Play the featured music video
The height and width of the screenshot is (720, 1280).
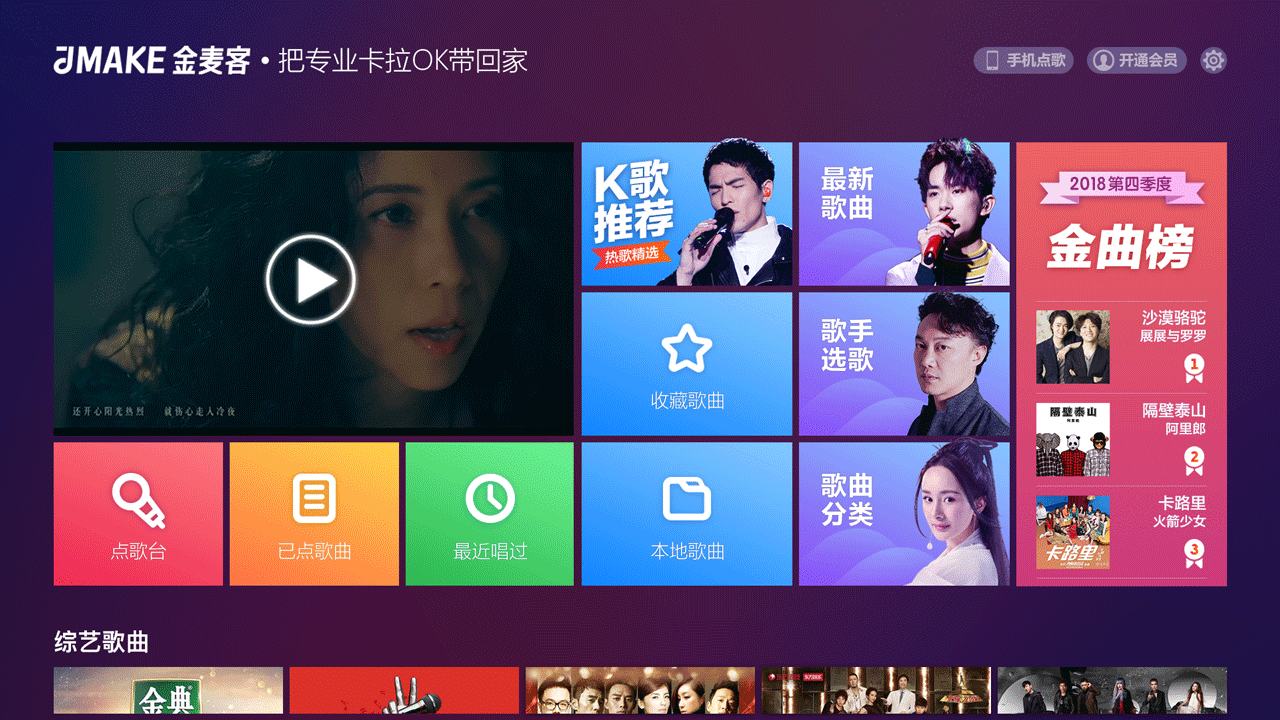(x=311, y=280)
